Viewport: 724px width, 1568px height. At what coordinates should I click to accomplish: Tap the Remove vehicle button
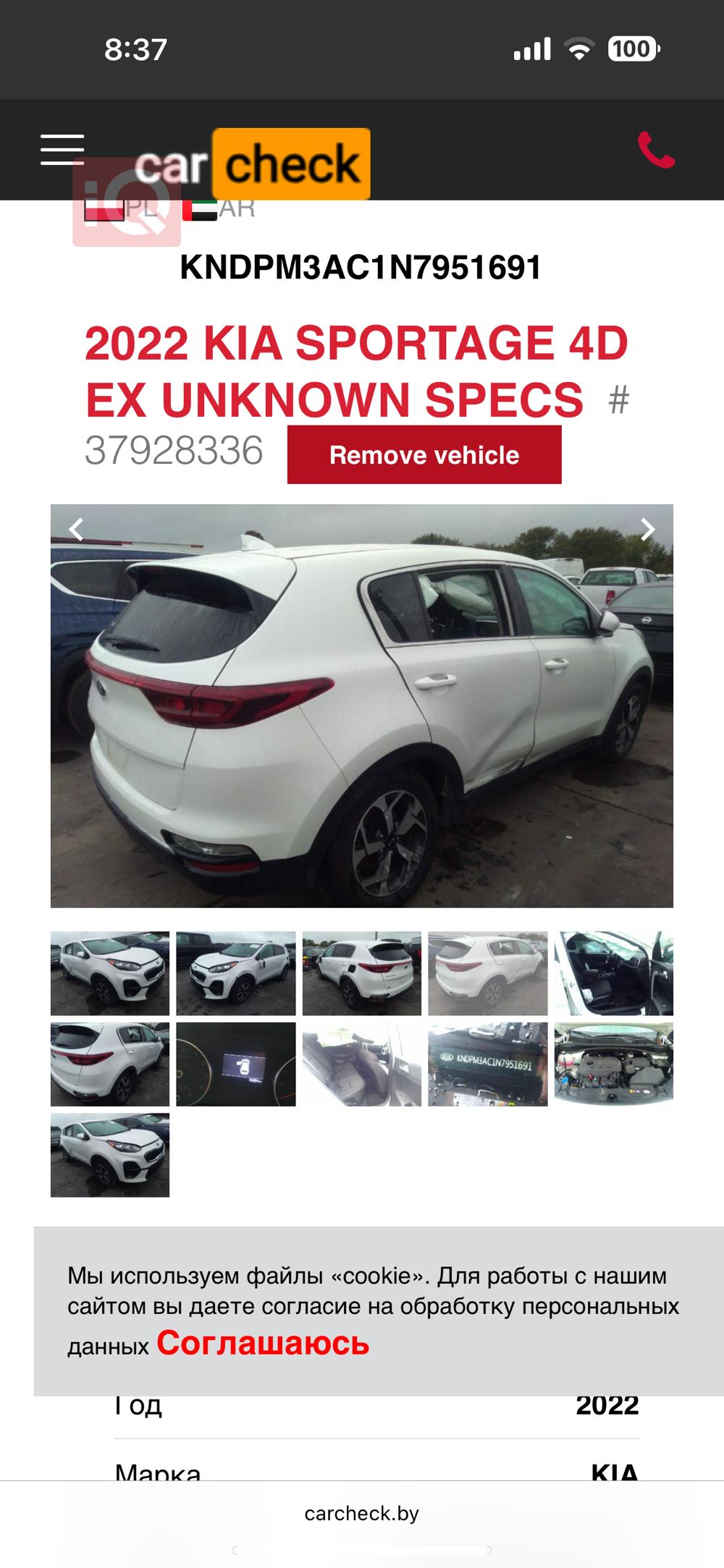click(x=424, y=455)
